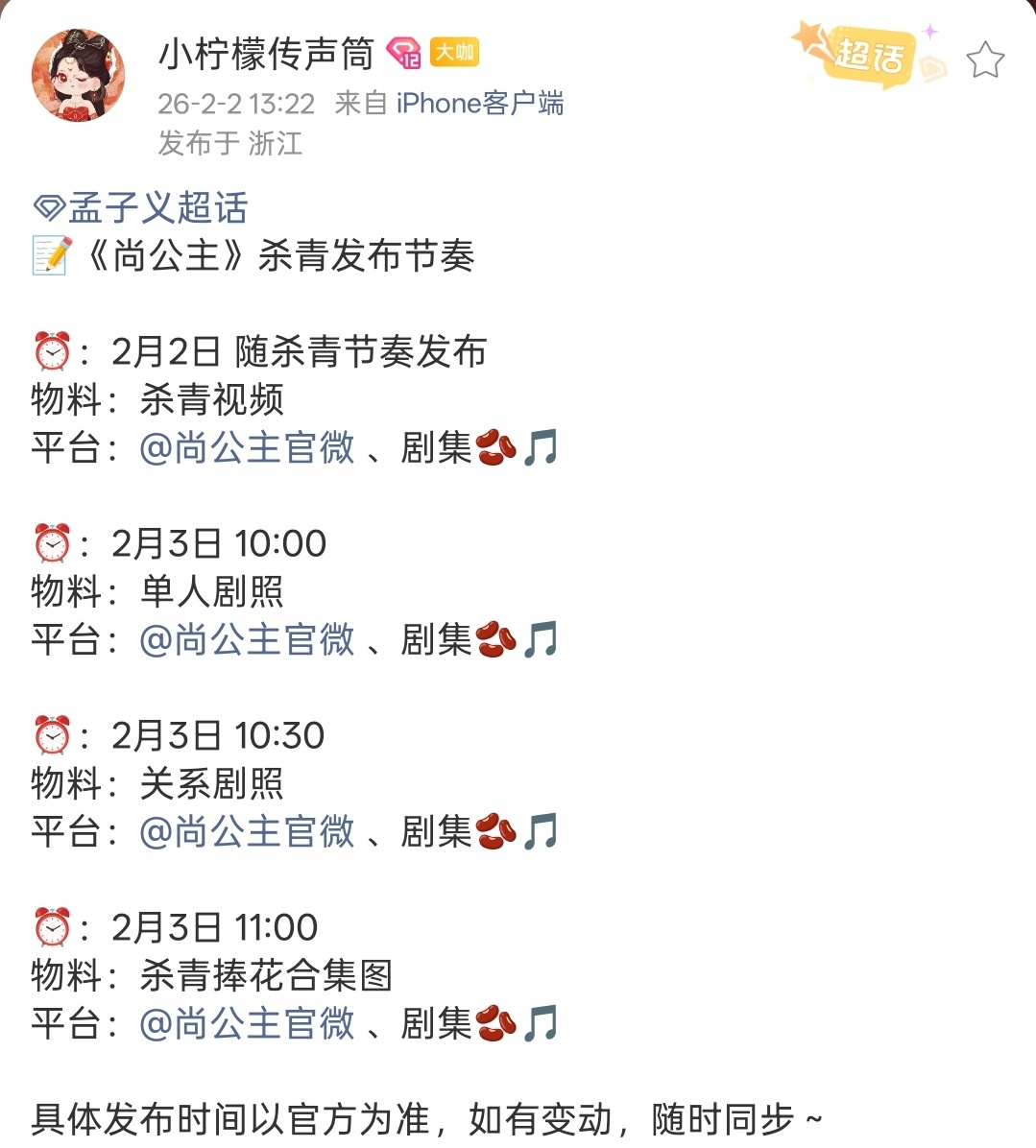This screenshot has width=1036, height=1148.
Task: Click the poster's avatar image
Action: click(77, 73)
